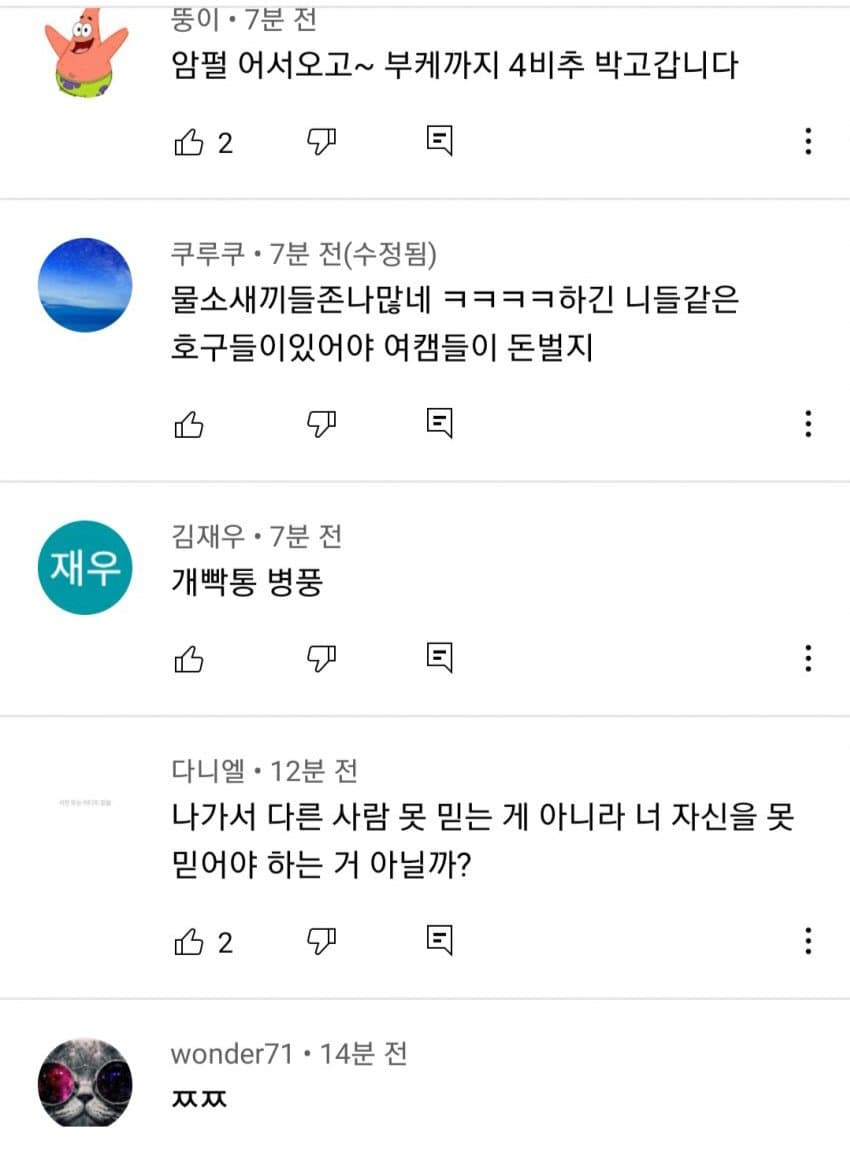Dislike 뚱이's comment
Screen dimensions: 850x1155
(x=321, y=142)
